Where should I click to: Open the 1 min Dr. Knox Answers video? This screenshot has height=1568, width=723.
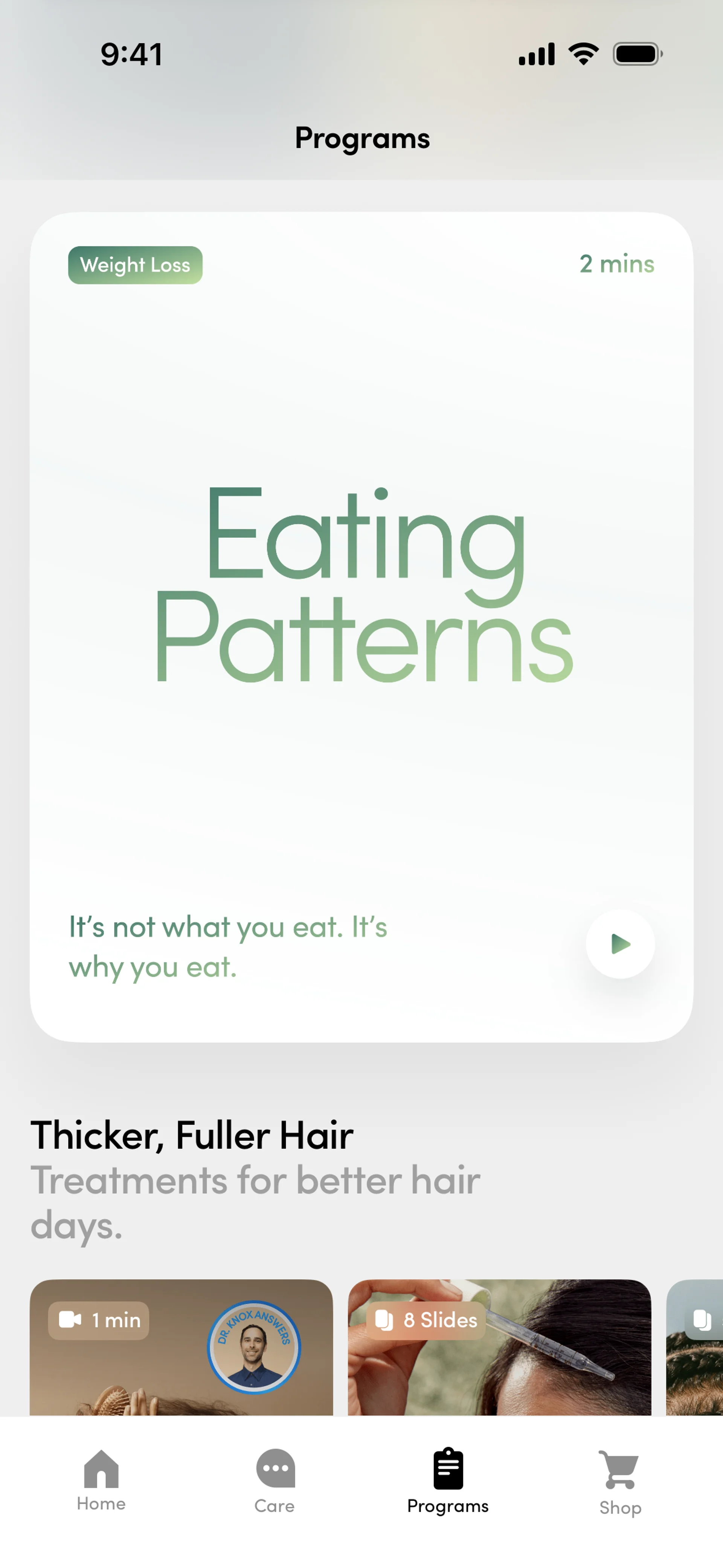pos(182,1348)
